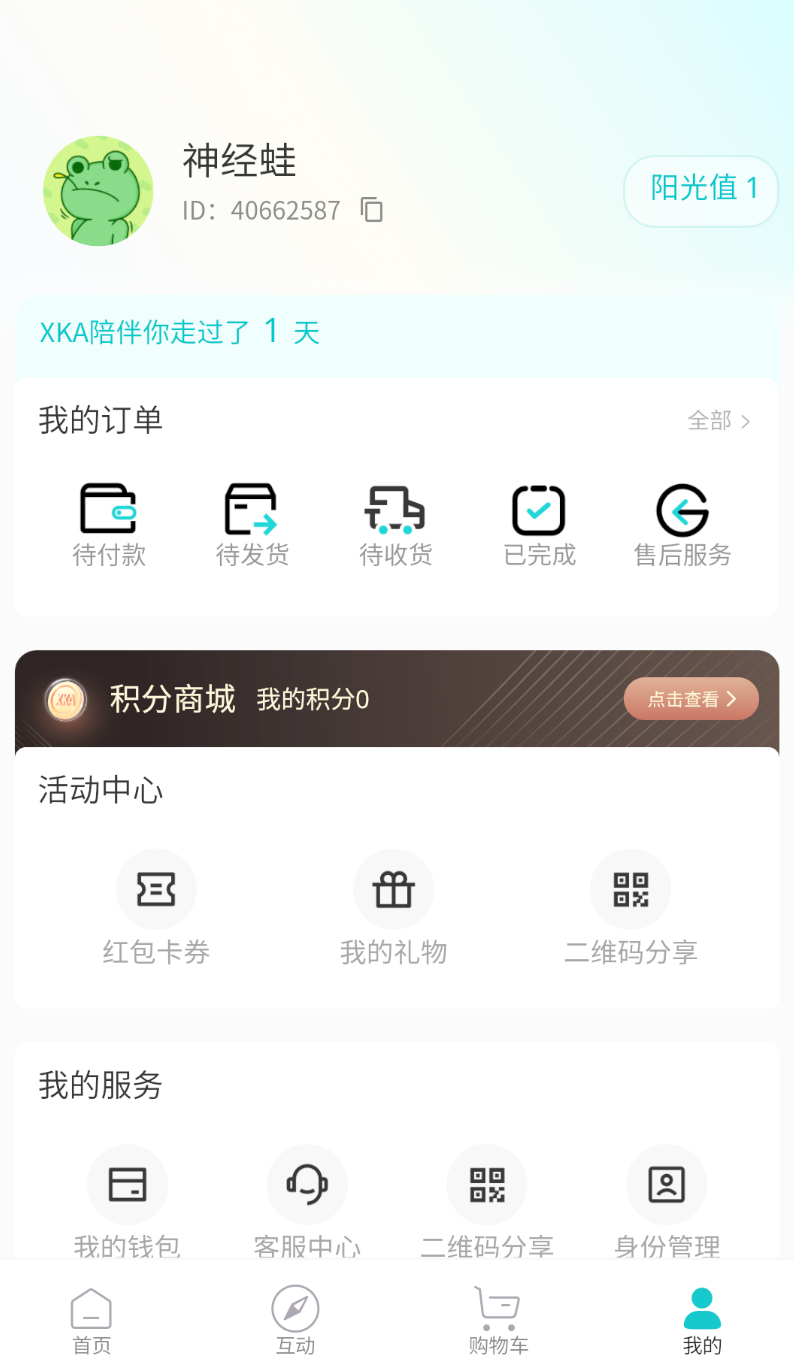794x1365 pixels.
Task: Check 待收货 orders
Action: coord(396,526)
